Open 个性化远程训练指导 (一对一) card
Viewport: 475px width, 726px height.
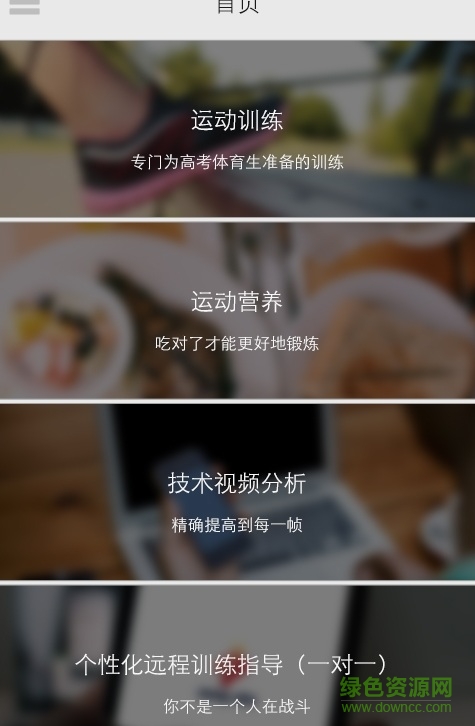point(238,656)
